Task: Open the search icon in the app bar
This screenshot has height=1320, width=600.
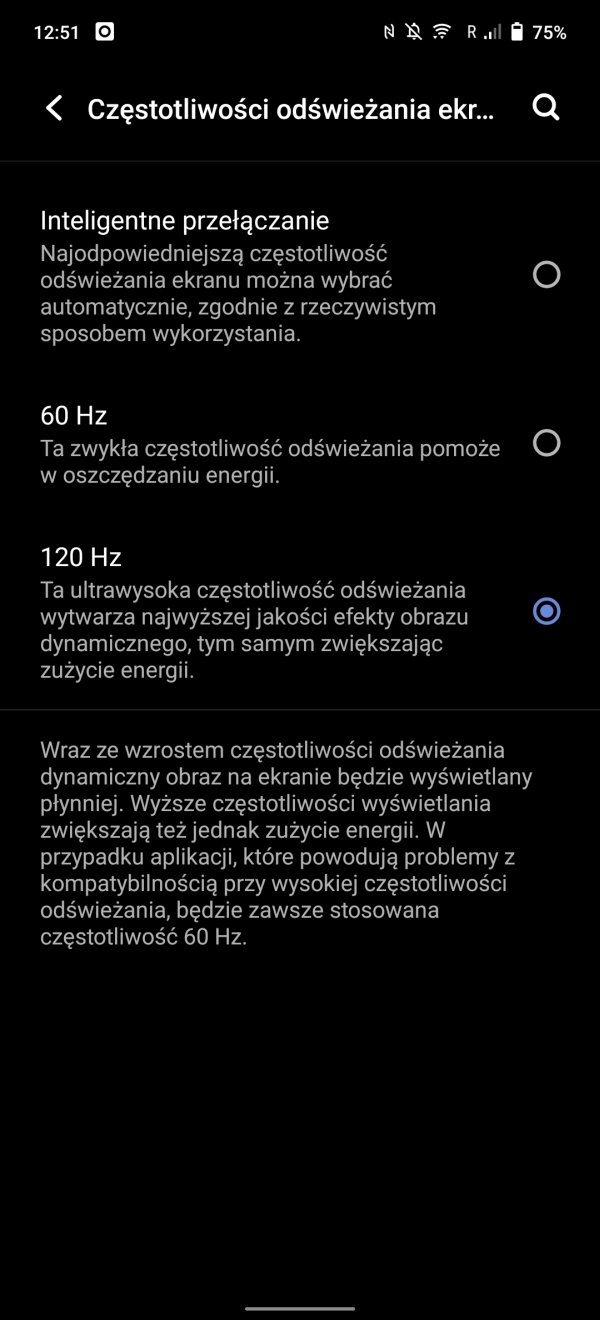Action: pyautogui.click(x=546, y=108)
